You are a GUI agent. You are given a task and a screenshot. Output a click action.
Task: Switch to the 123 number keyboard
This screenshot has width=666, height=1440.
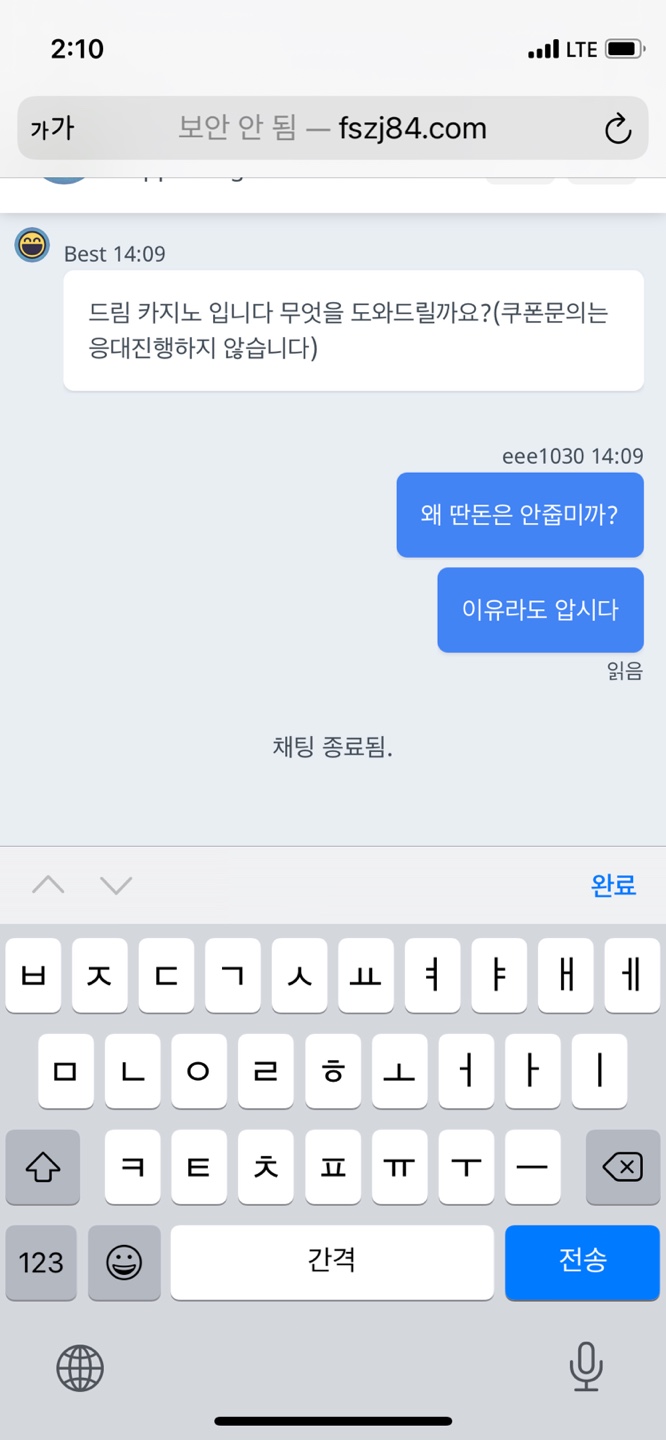pyautogui.click(x=41, y=1262)
